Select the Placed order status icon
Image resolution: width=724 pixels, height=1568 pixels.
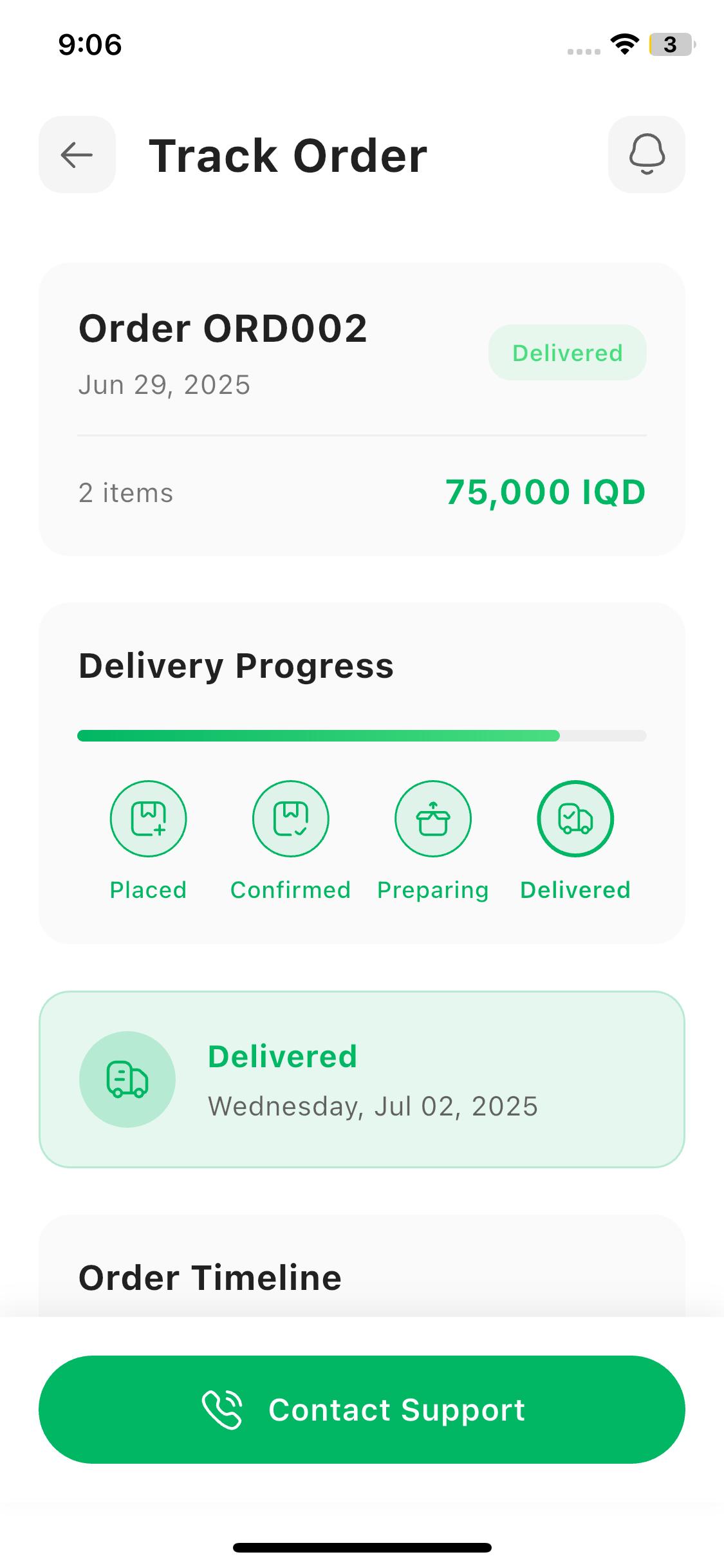(x=148, y=818)
